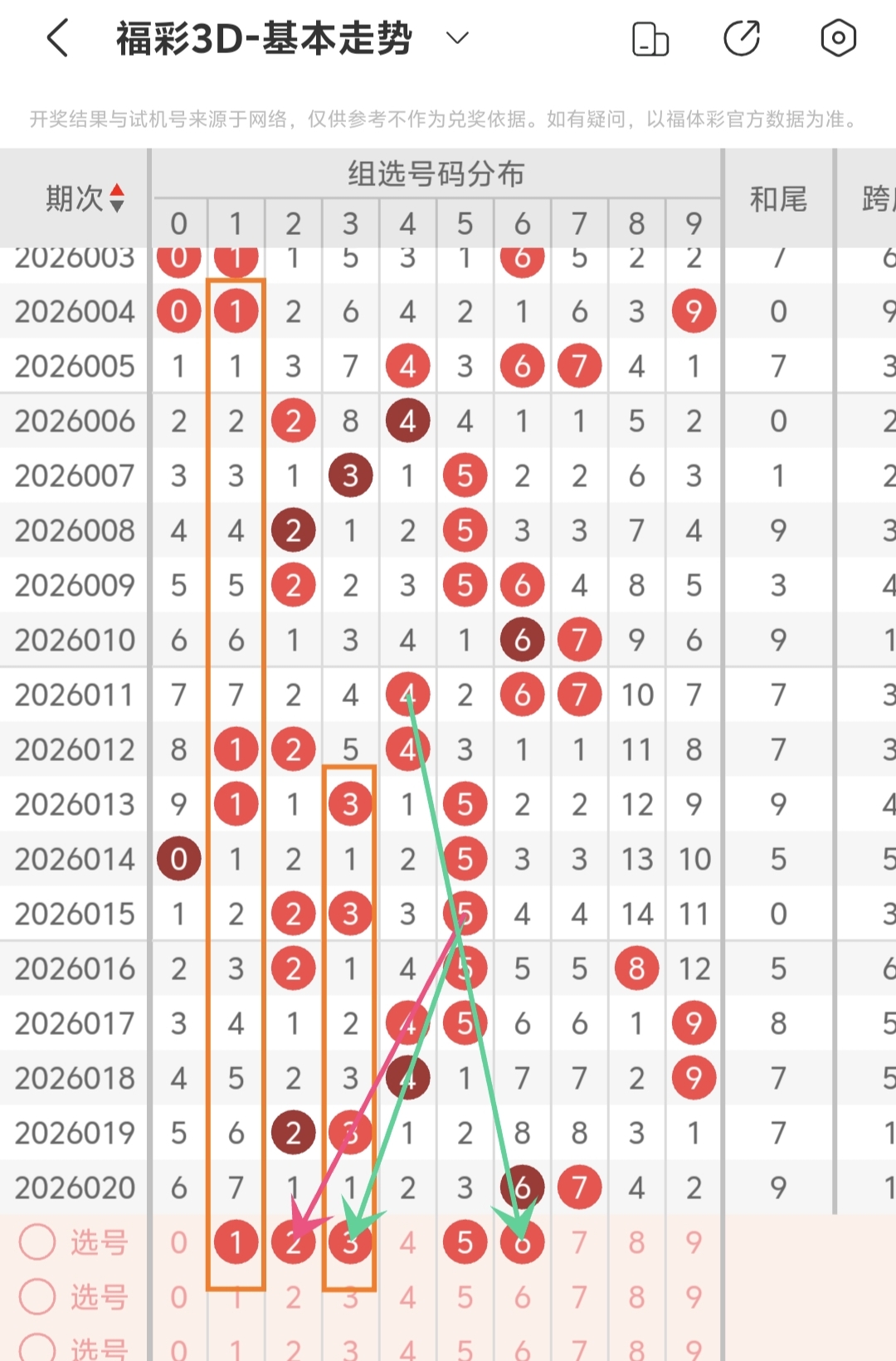This screenshot has width=896, height=1361.
Task: Pick number 0 in the second 选号 row
Action: pos(178,1297)
